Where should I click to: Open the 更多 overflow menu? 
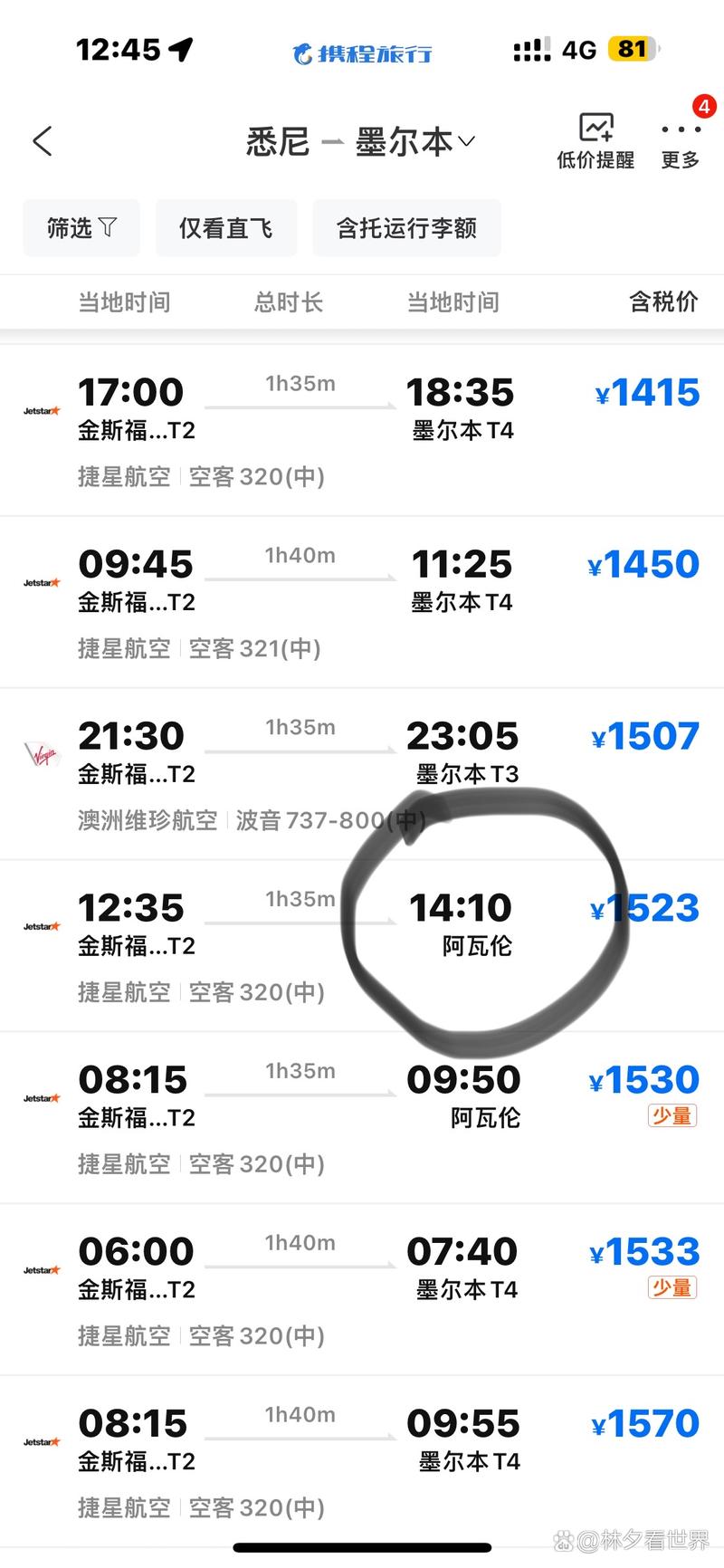[681, 141]
